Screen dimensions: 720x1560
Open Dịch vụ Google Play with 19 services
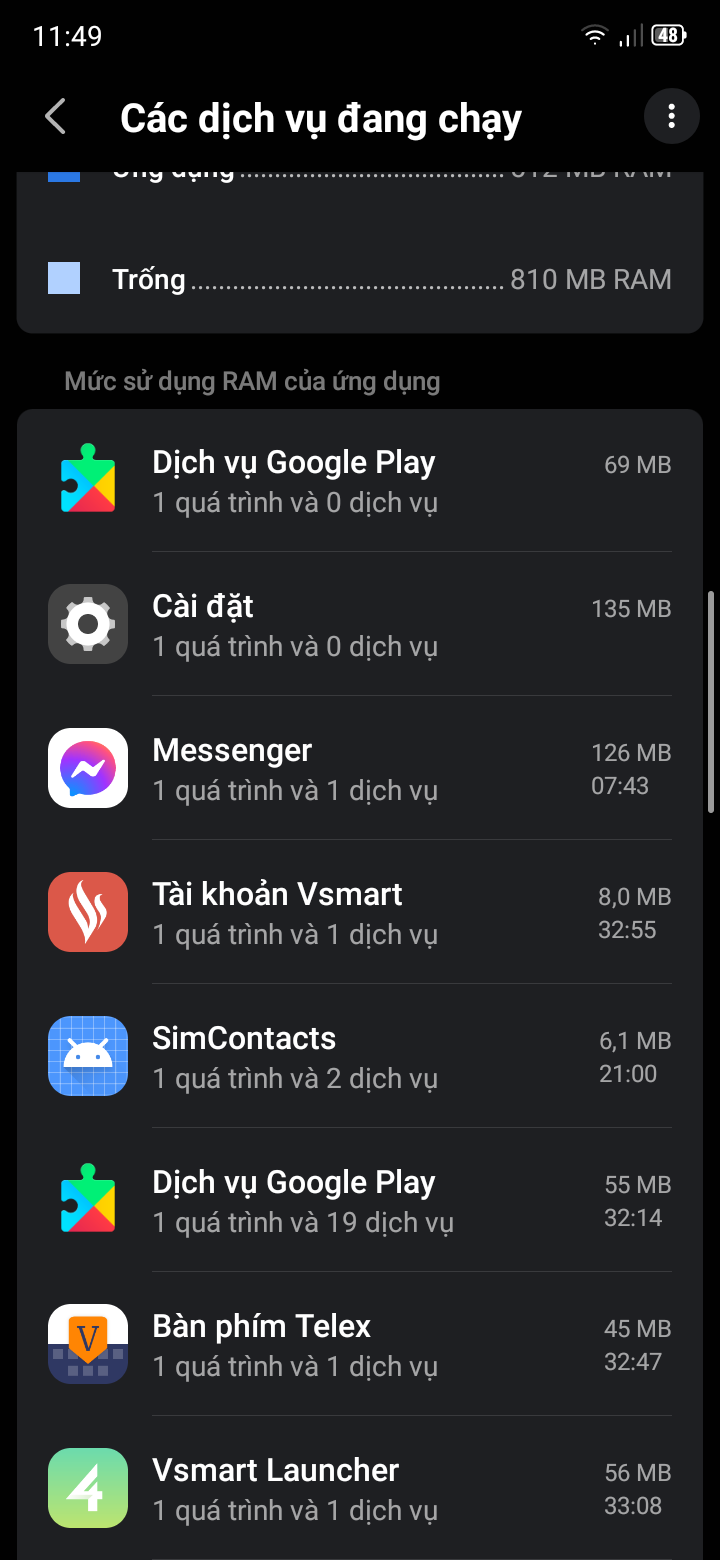point(360,1201)
